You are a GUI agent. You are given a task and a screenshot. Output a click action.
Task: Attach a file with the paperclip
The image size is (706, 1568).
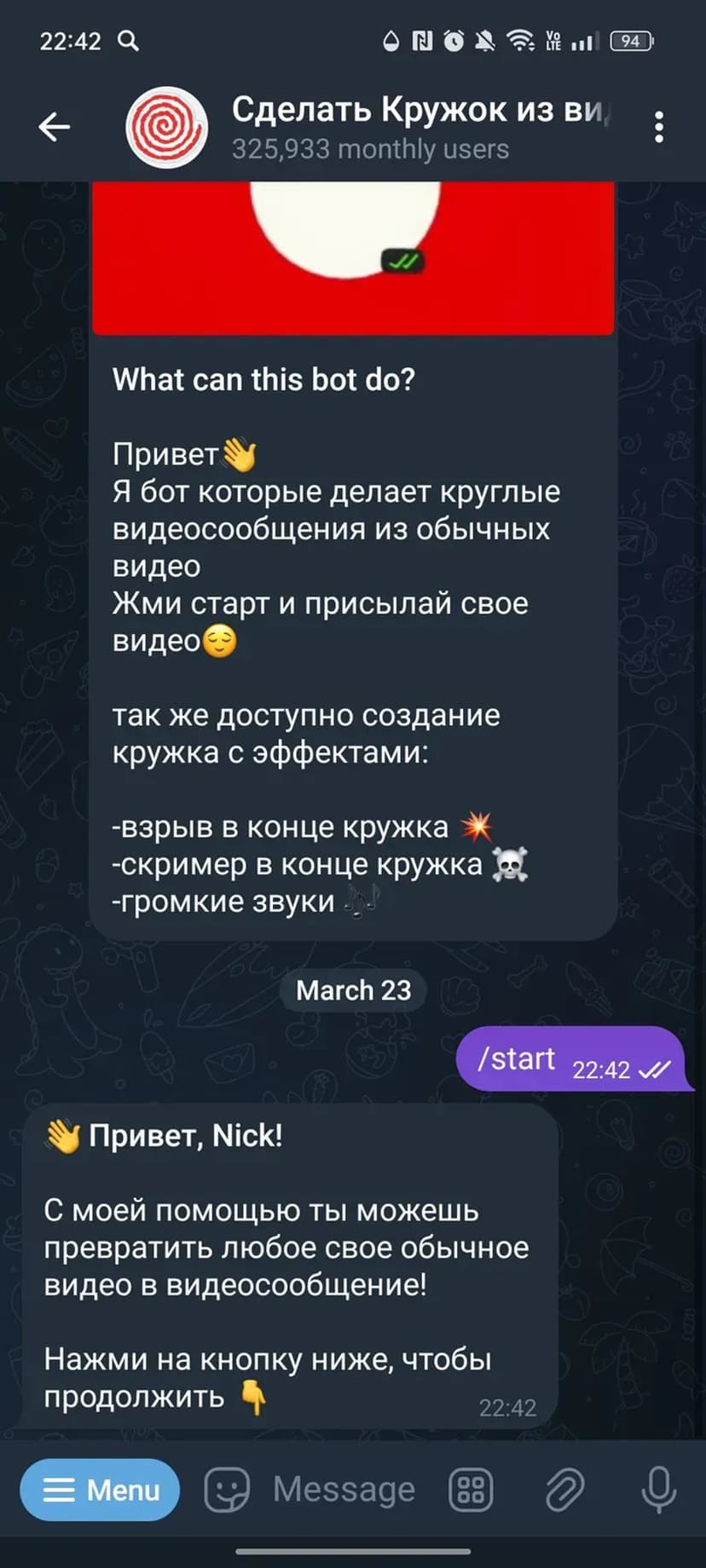point(564,1490)
